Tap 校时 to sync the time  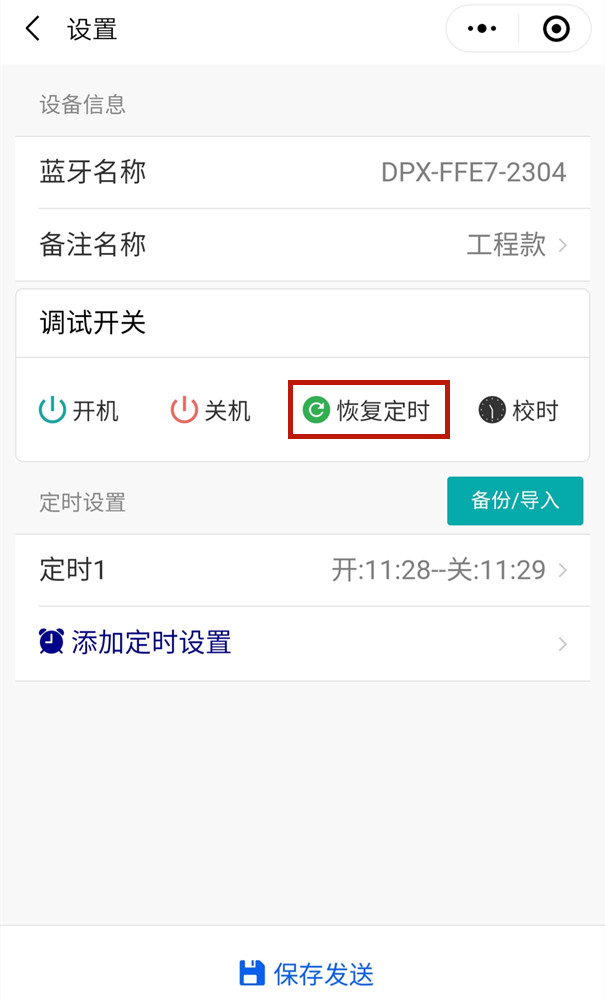click(x=518, y=410)
